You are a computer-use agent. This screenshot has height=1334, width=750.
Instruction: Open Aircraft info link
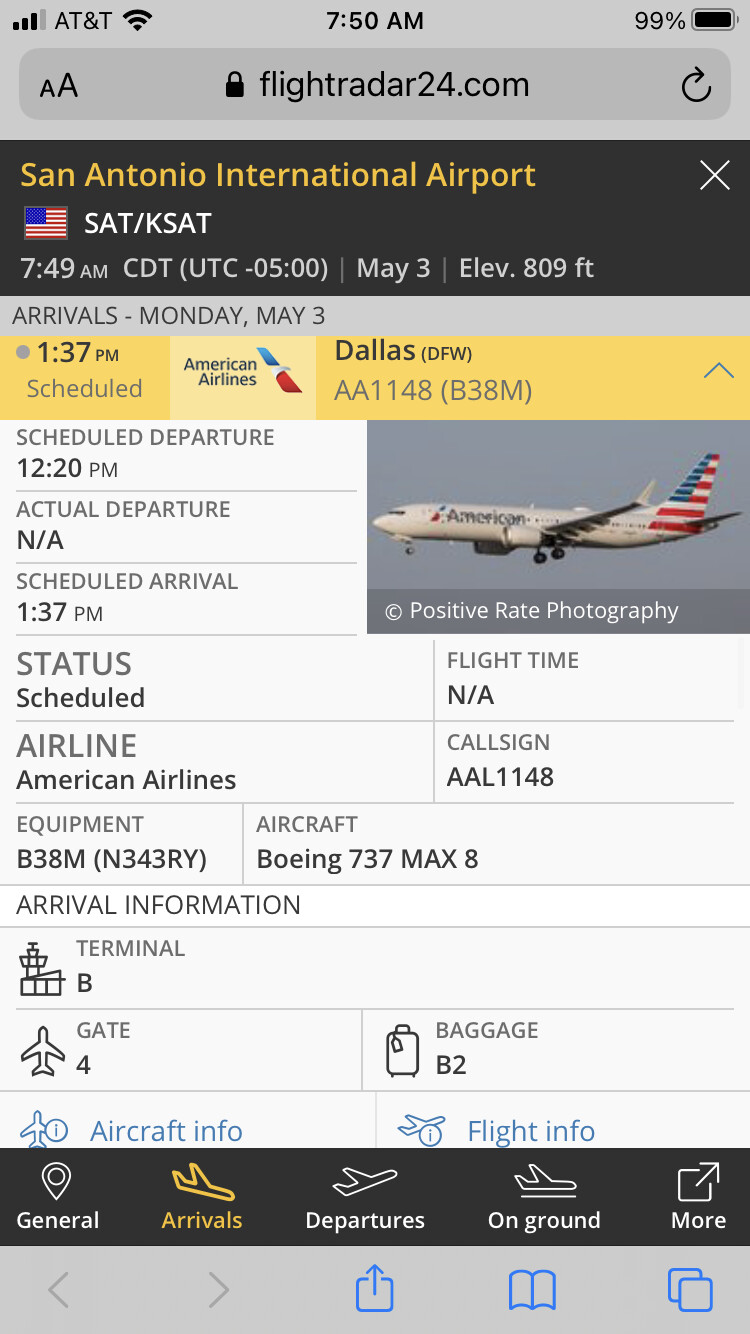click(166, 1131)
